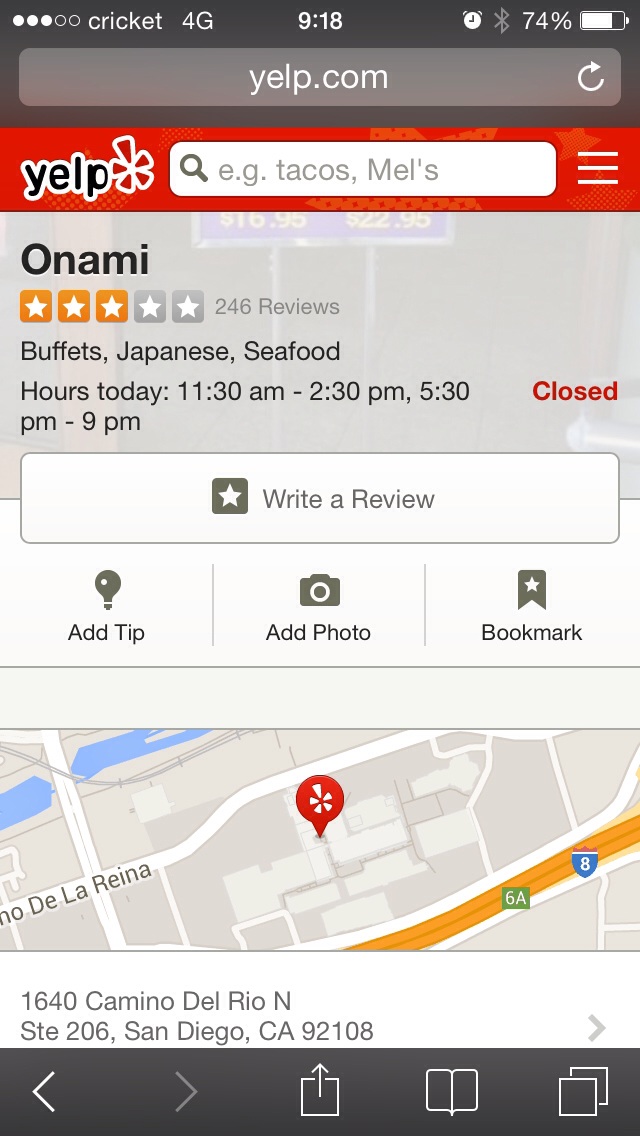This screenshot has height=1136, width=640.
Task: Open the map for Onami's location
Action: click(320, 840)
